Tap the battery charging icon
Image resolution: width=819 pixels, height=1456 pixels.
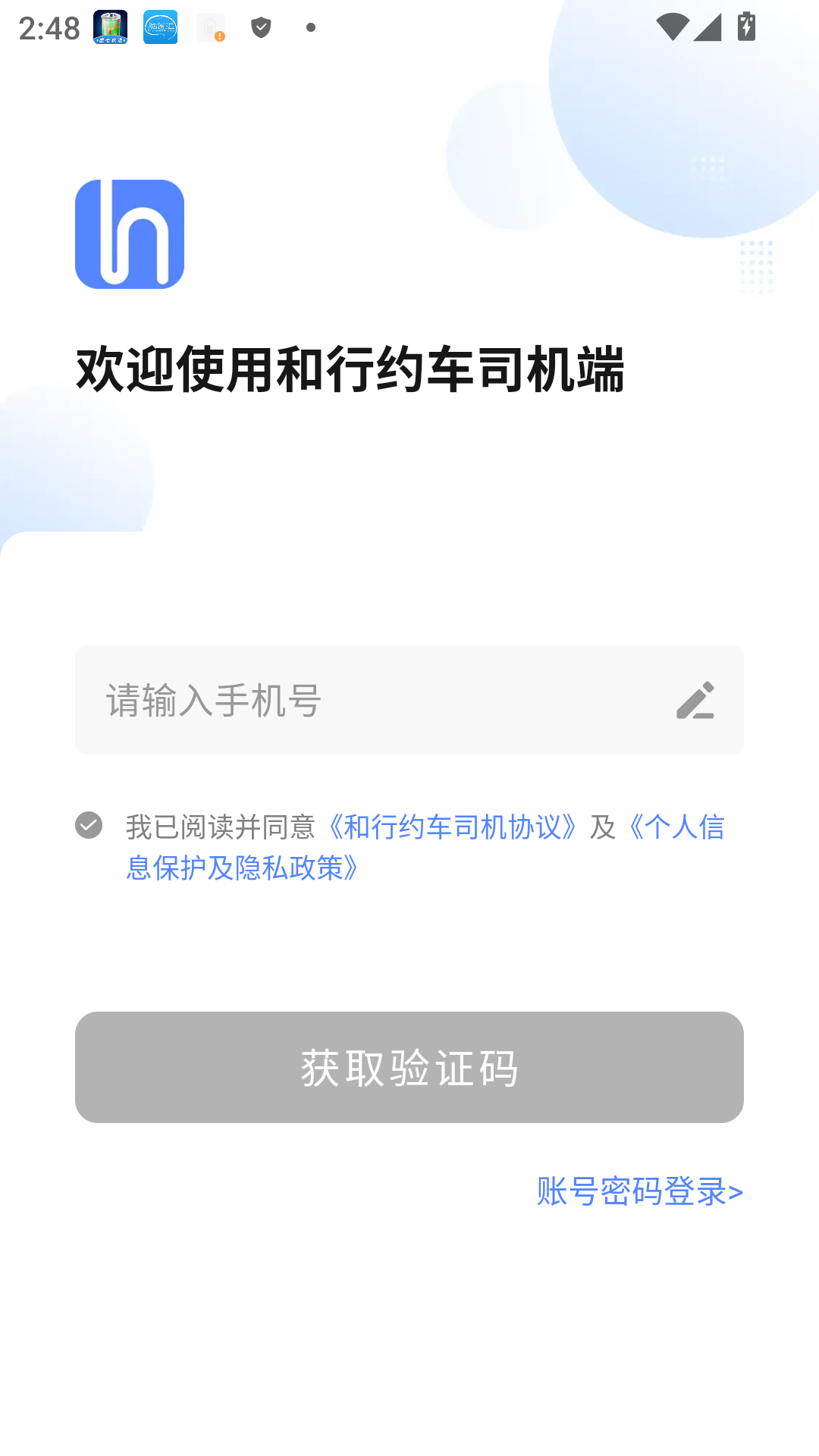(745, 25)
